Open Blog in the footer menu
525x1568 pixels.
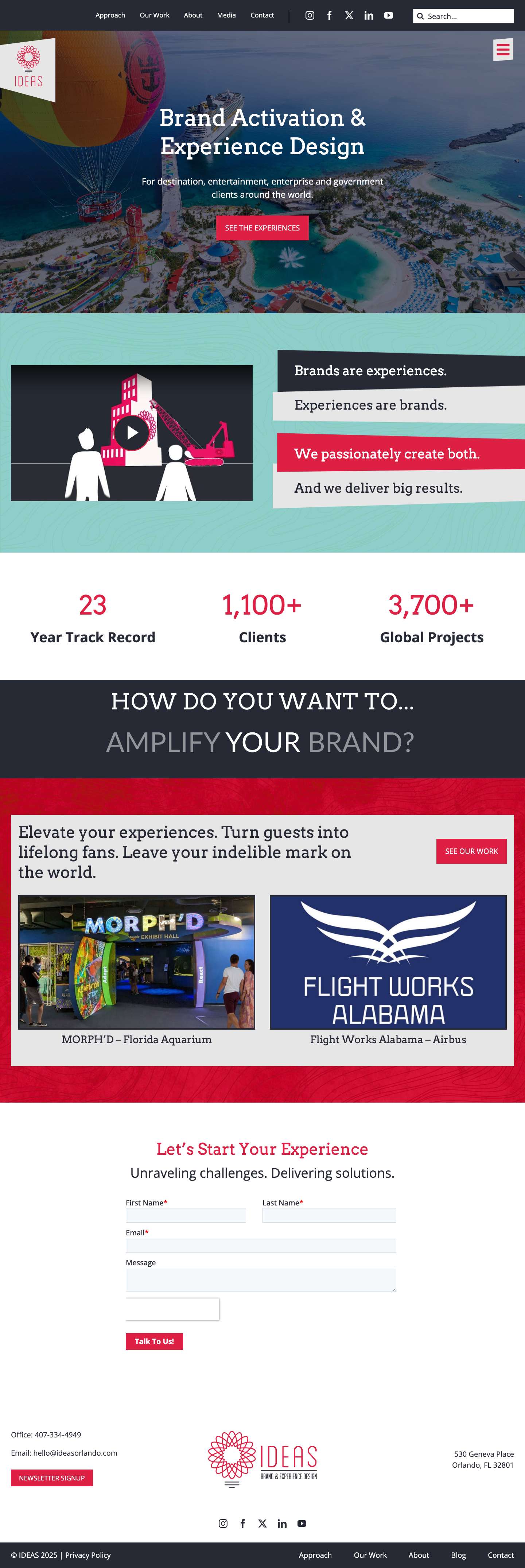click(x=458, y=1555)
